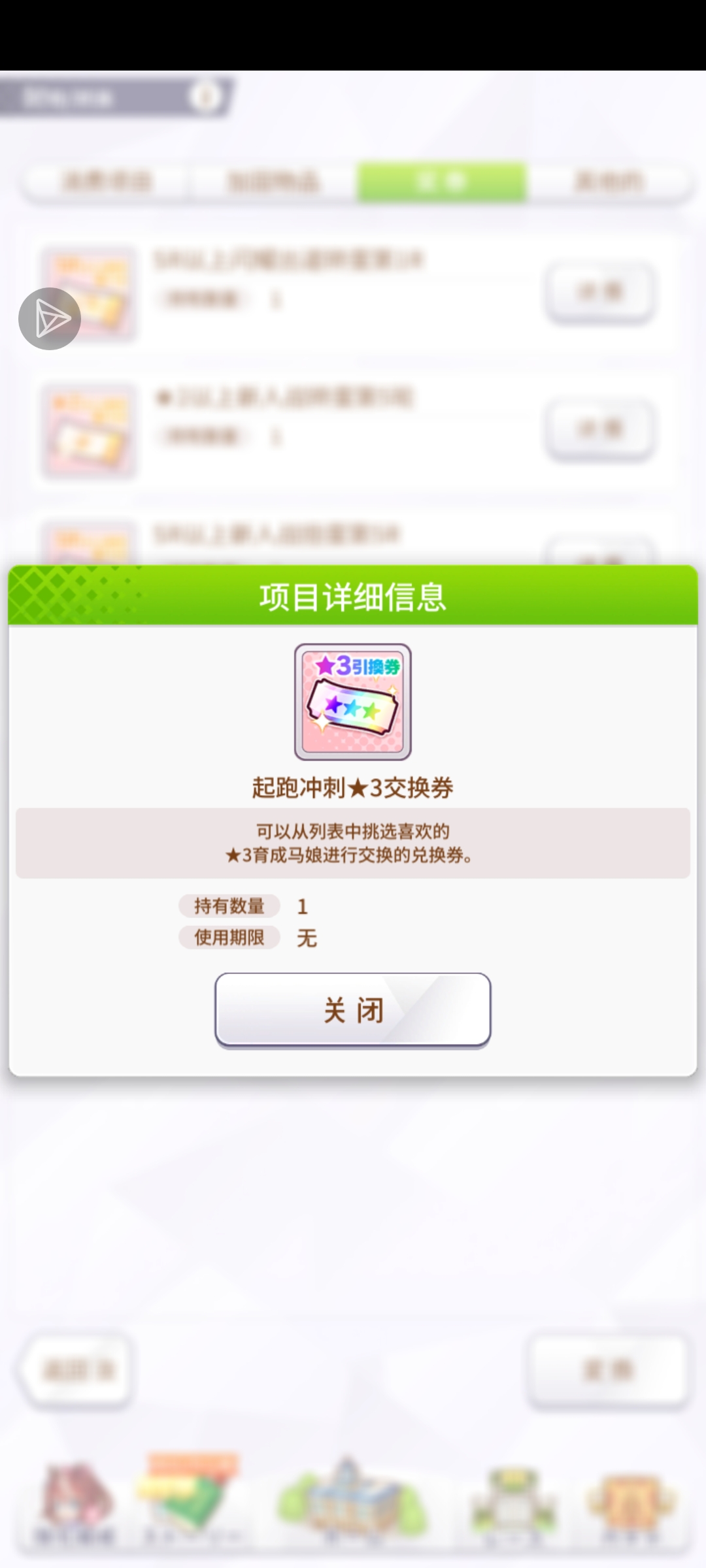The image size is (706, 1568).
Task: Tap the floating paper-plane overlay icon
Action: pyautogui.click(x=50, y=319)
